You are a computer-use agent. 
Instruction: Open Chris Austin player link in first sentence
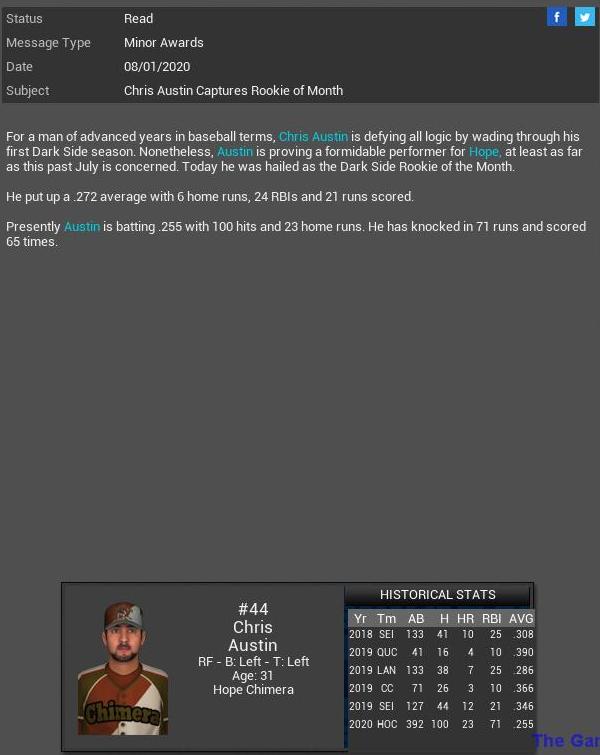coord(313,137)
